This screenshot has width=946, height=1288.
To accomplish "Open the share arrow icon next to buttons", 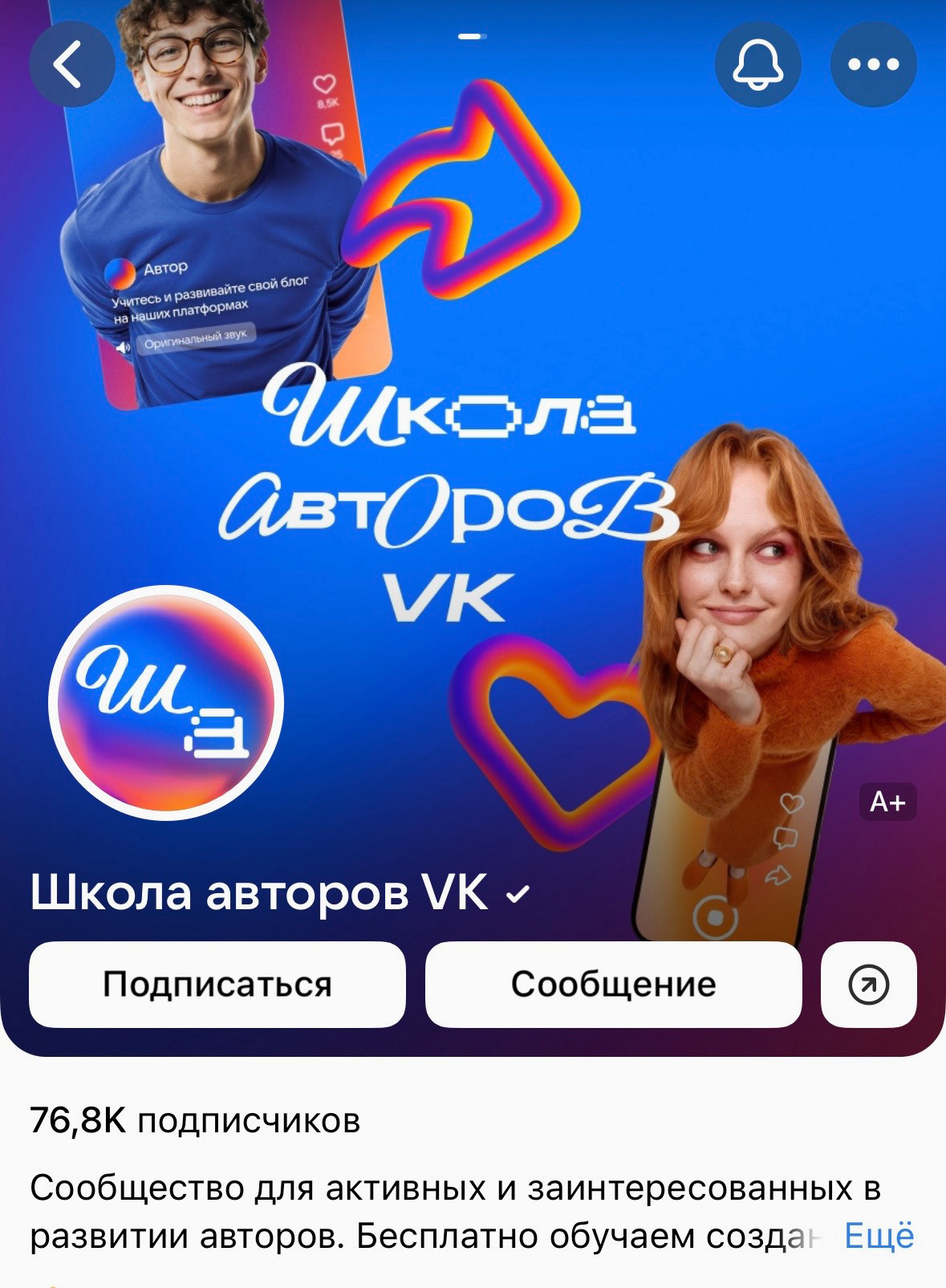I will [869, 985].
